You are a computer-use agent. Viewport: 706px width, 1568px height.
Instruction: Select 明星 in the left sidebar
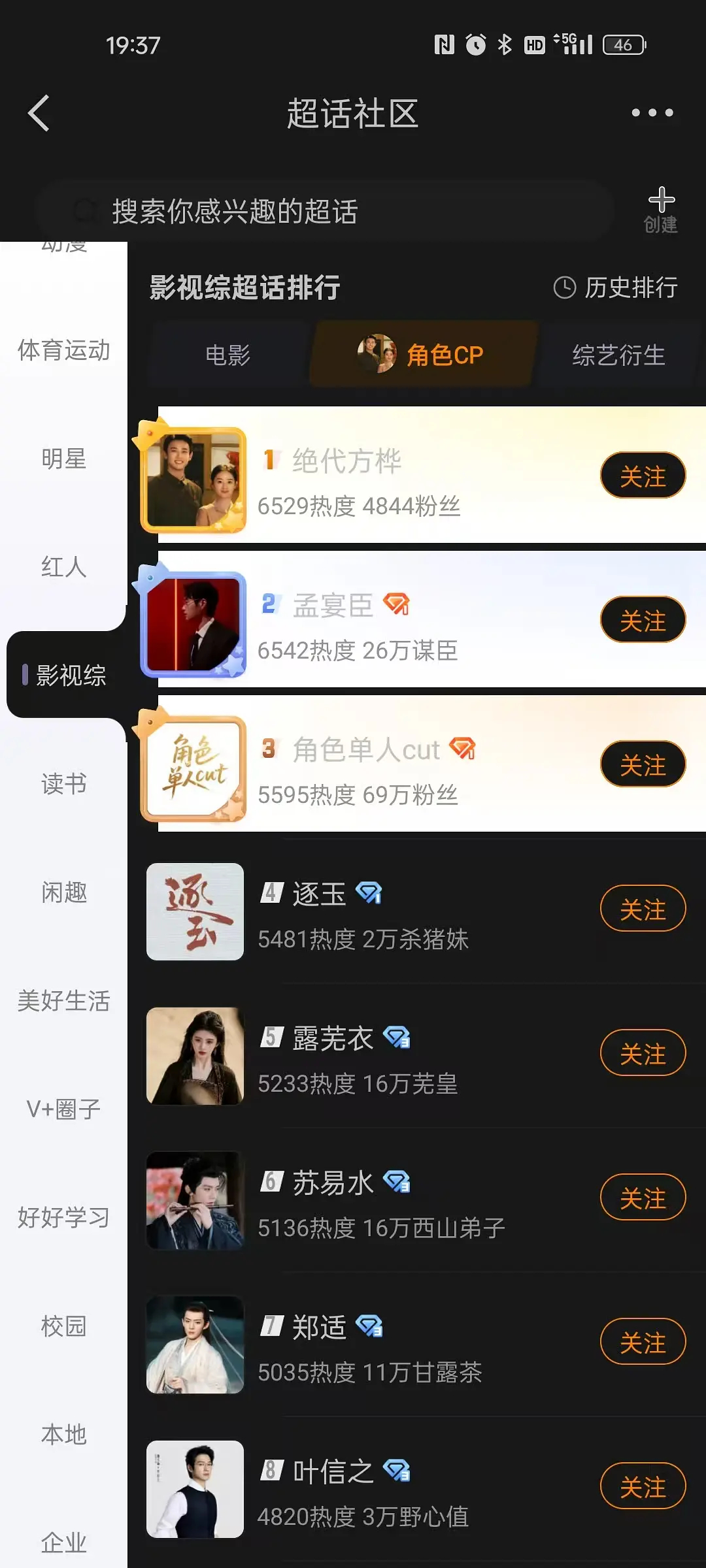coord(63,458)
